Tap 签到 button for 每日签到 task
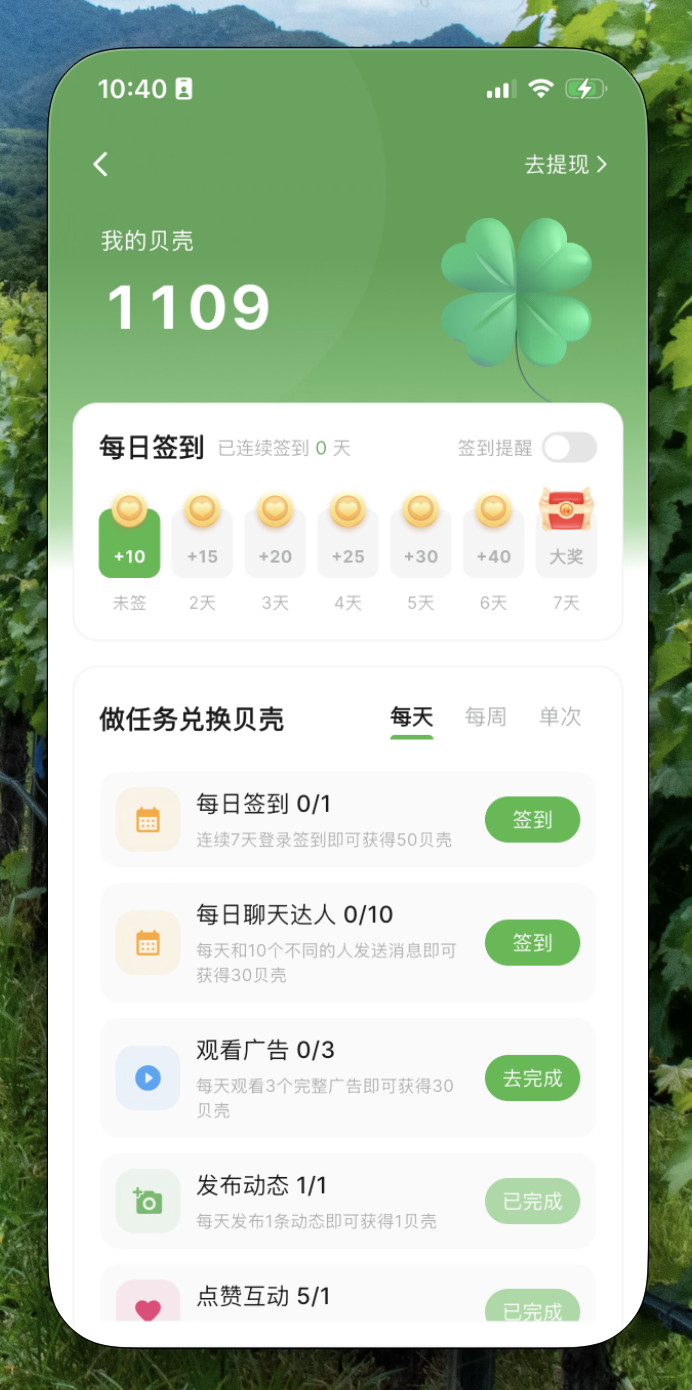 532,820
